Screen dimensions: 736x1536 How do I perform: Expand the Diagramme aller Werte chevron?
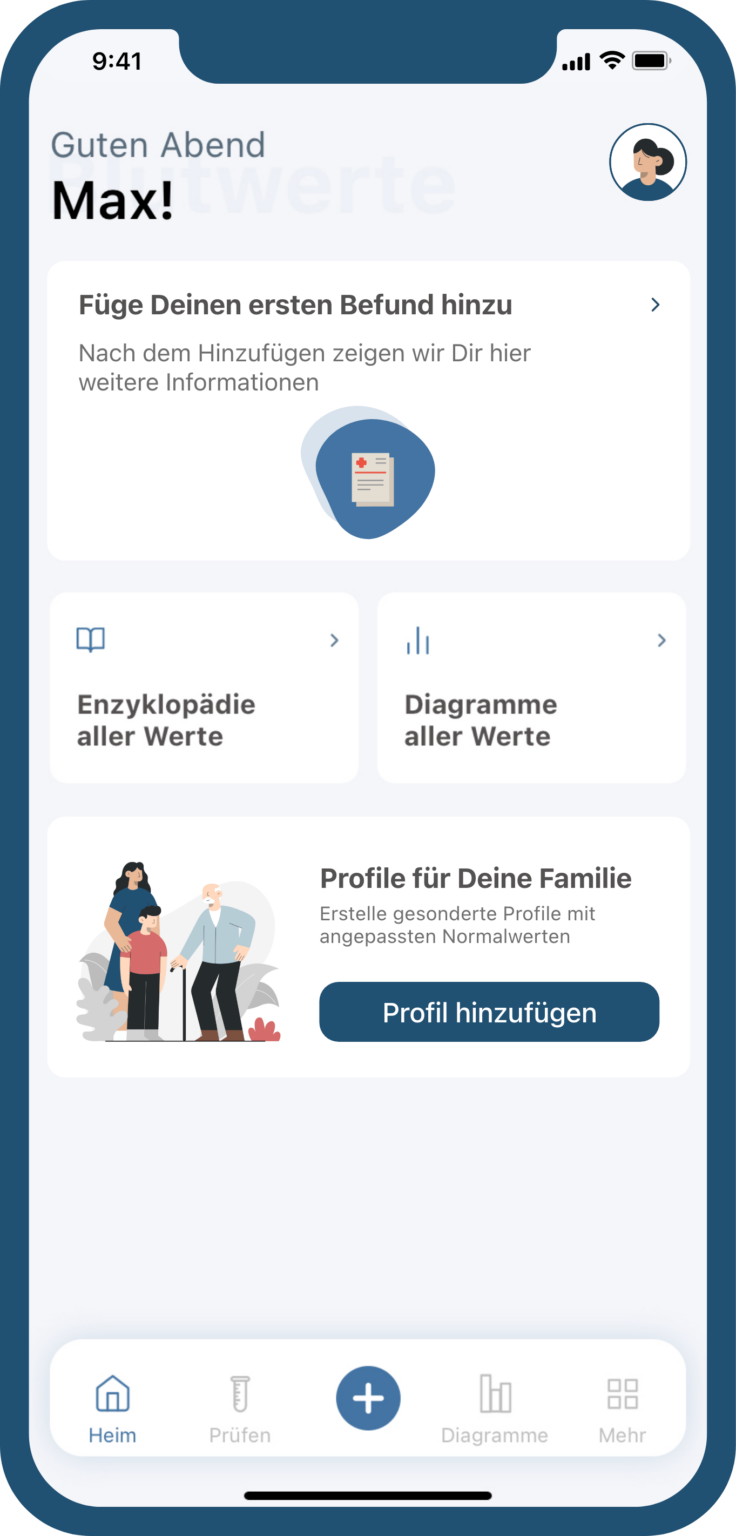661,639
